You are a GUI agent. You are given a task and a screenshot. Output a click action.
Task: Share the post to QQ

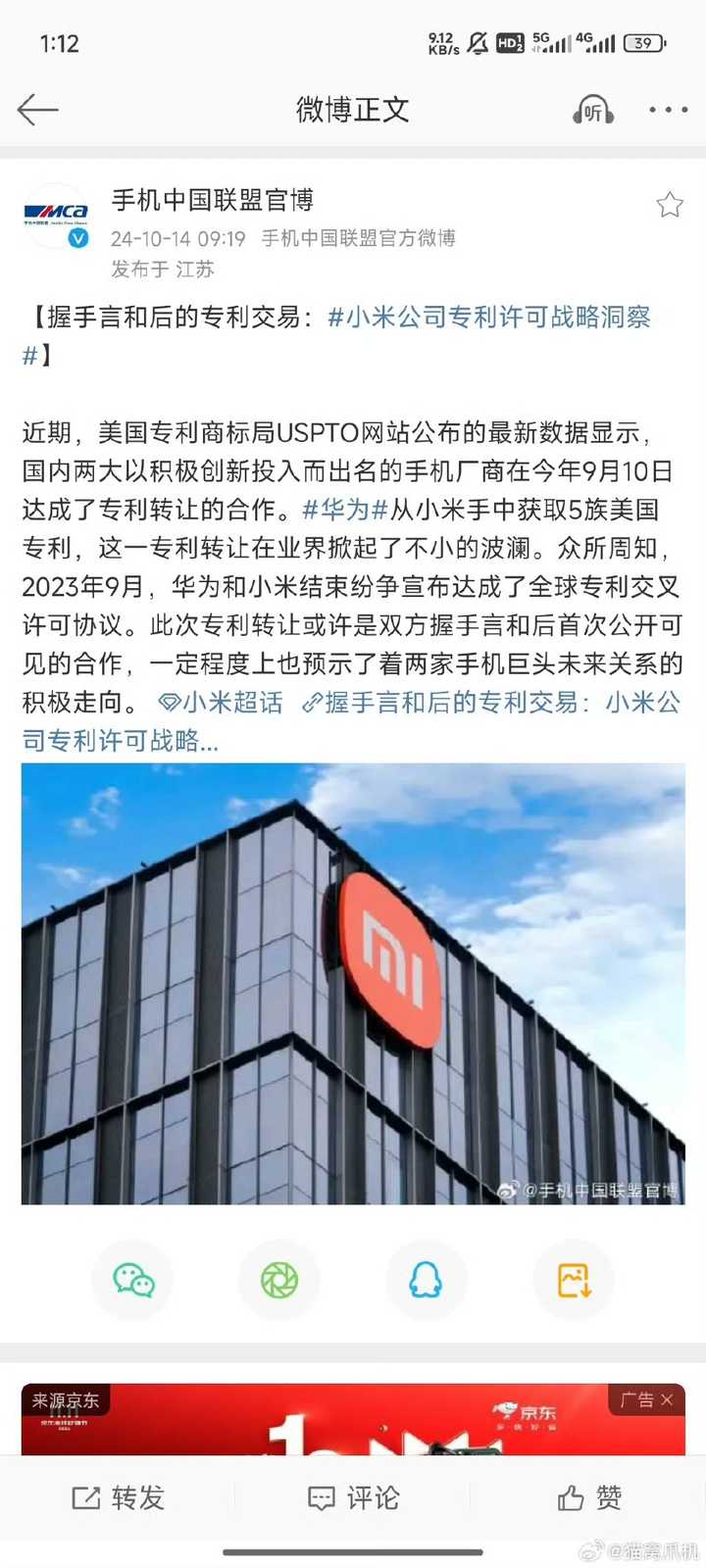click(426, 1280)
